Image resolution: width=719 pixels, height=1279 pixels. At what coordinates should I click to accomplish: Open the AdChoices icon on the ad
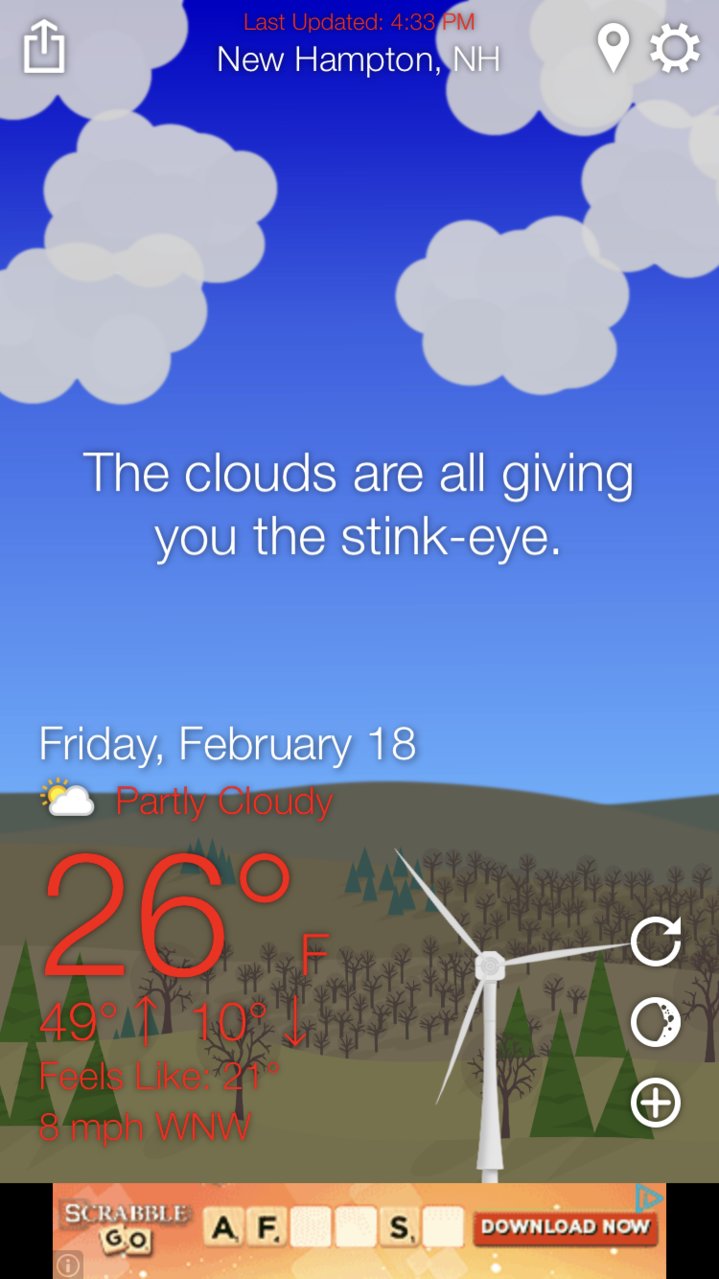click(649, 1197)
